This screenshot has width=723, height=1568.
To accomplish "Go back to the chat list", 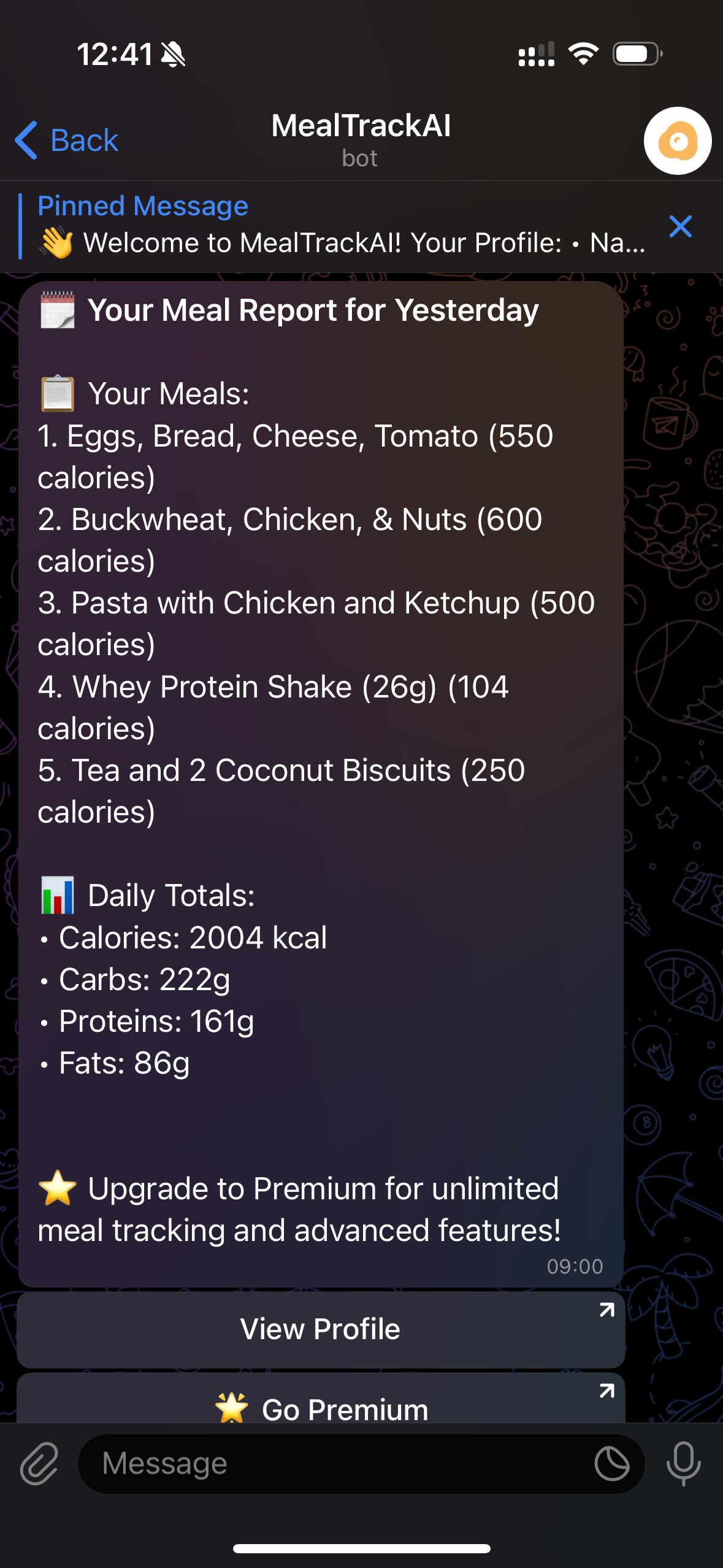I will pos(66,140).
